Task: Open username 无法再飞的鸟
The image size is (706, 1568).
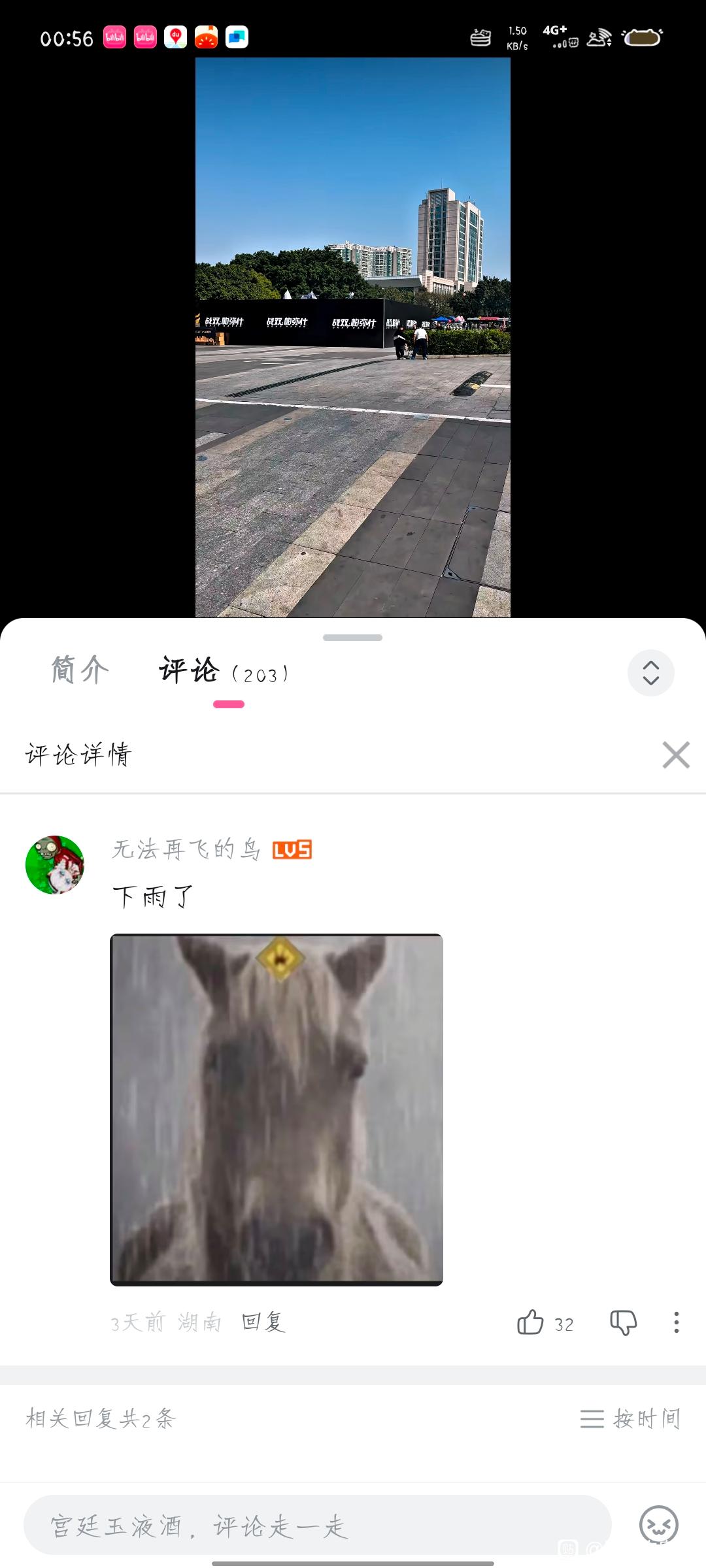Action: pyautogui.click(x=186, y=849)
